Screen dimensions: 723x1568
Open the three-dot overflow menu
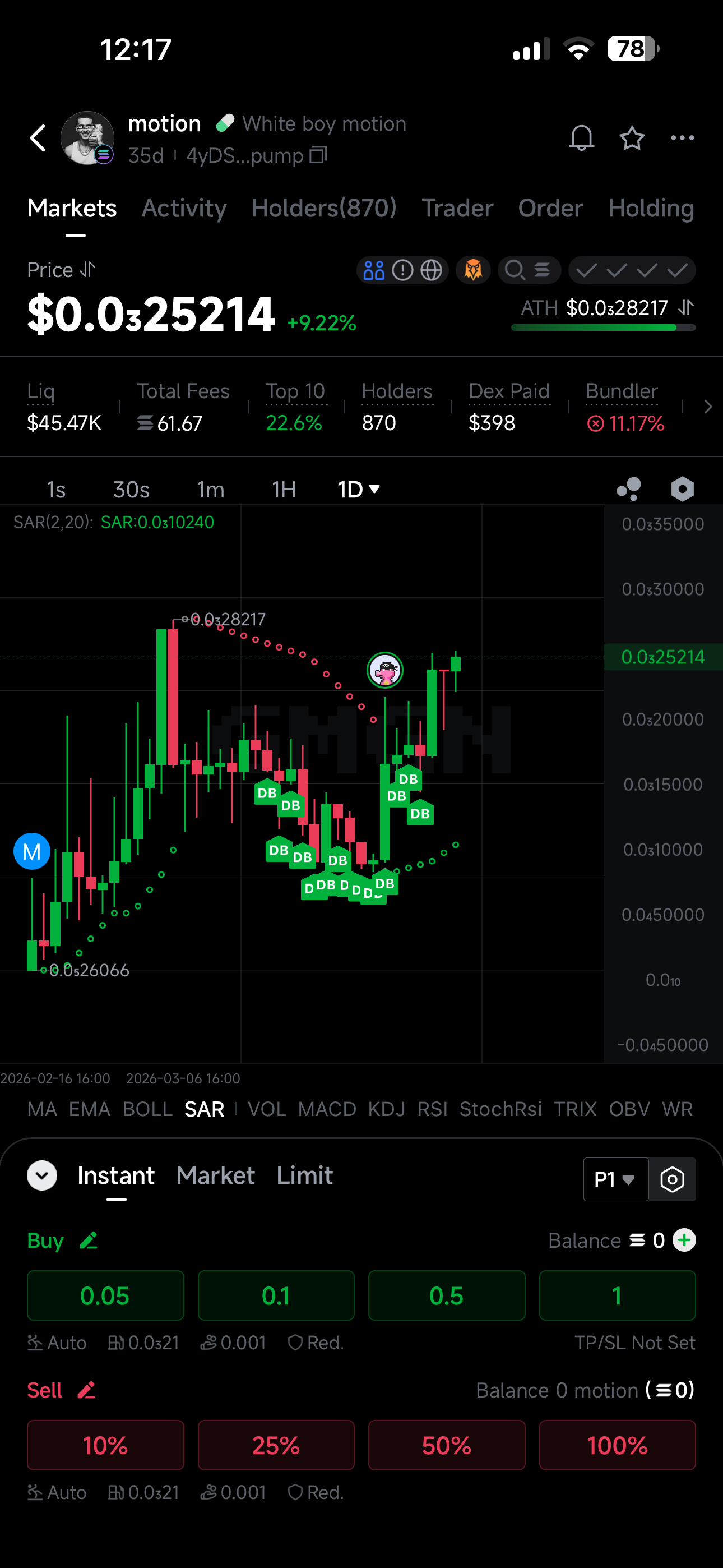[682, 138]
